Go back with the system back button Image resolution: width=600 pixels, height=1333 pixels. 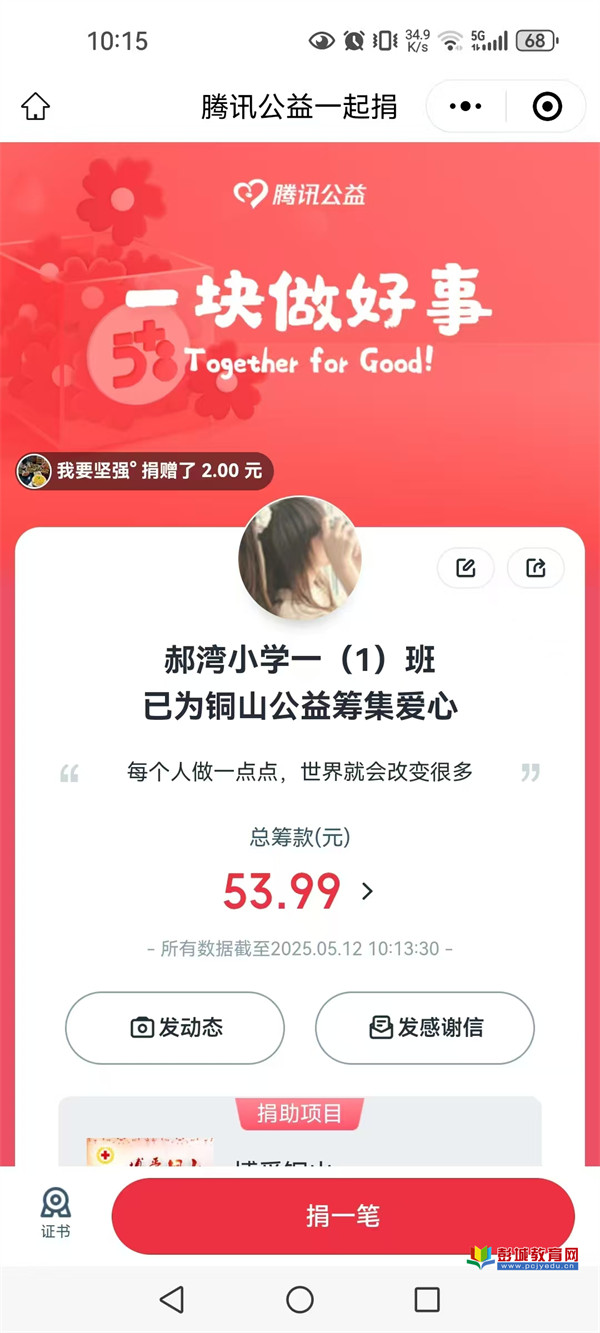[x=172, y=1299]
